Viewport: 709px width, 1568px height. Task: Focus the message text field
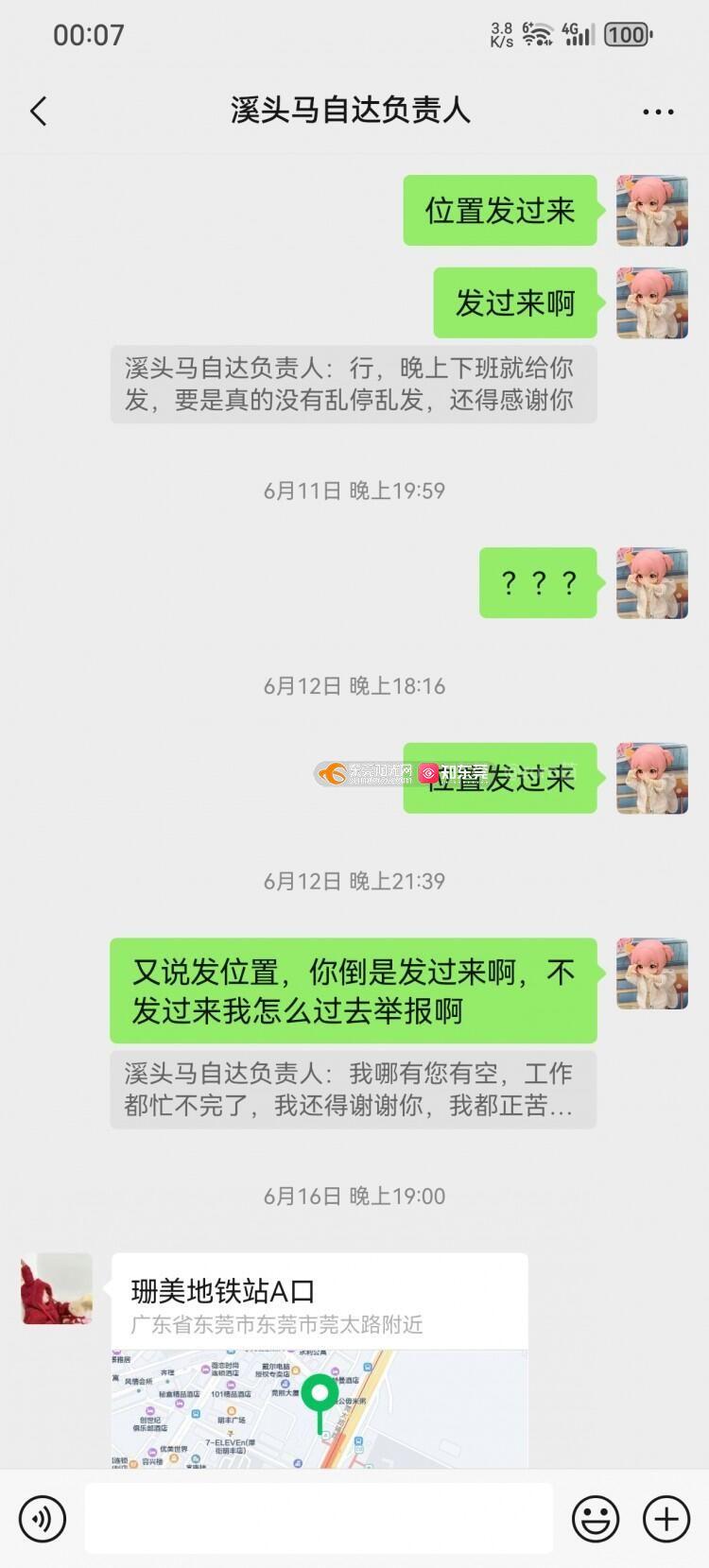click(319, 1519)
